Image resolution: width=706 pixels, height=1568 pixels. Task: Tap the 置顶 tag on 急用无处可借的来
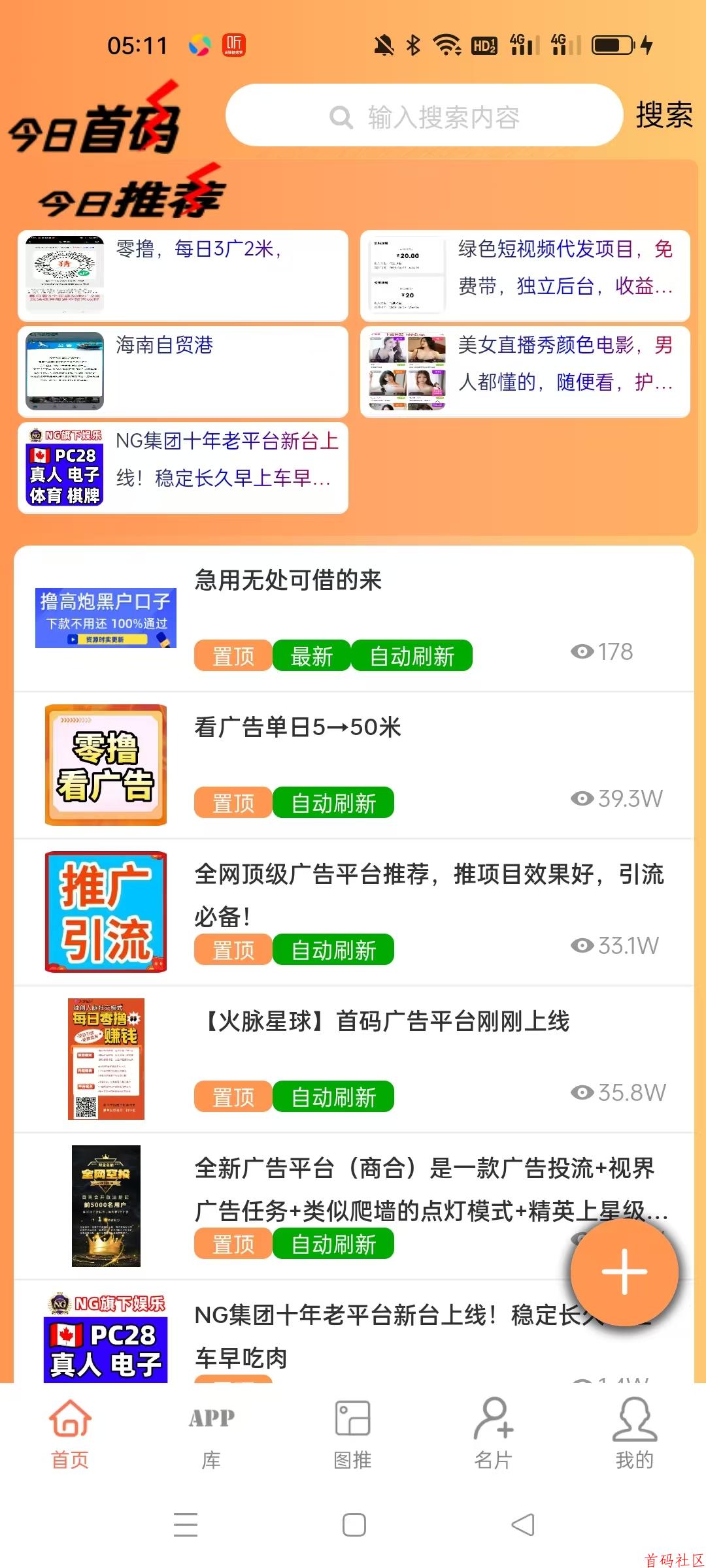coord(233,656)
